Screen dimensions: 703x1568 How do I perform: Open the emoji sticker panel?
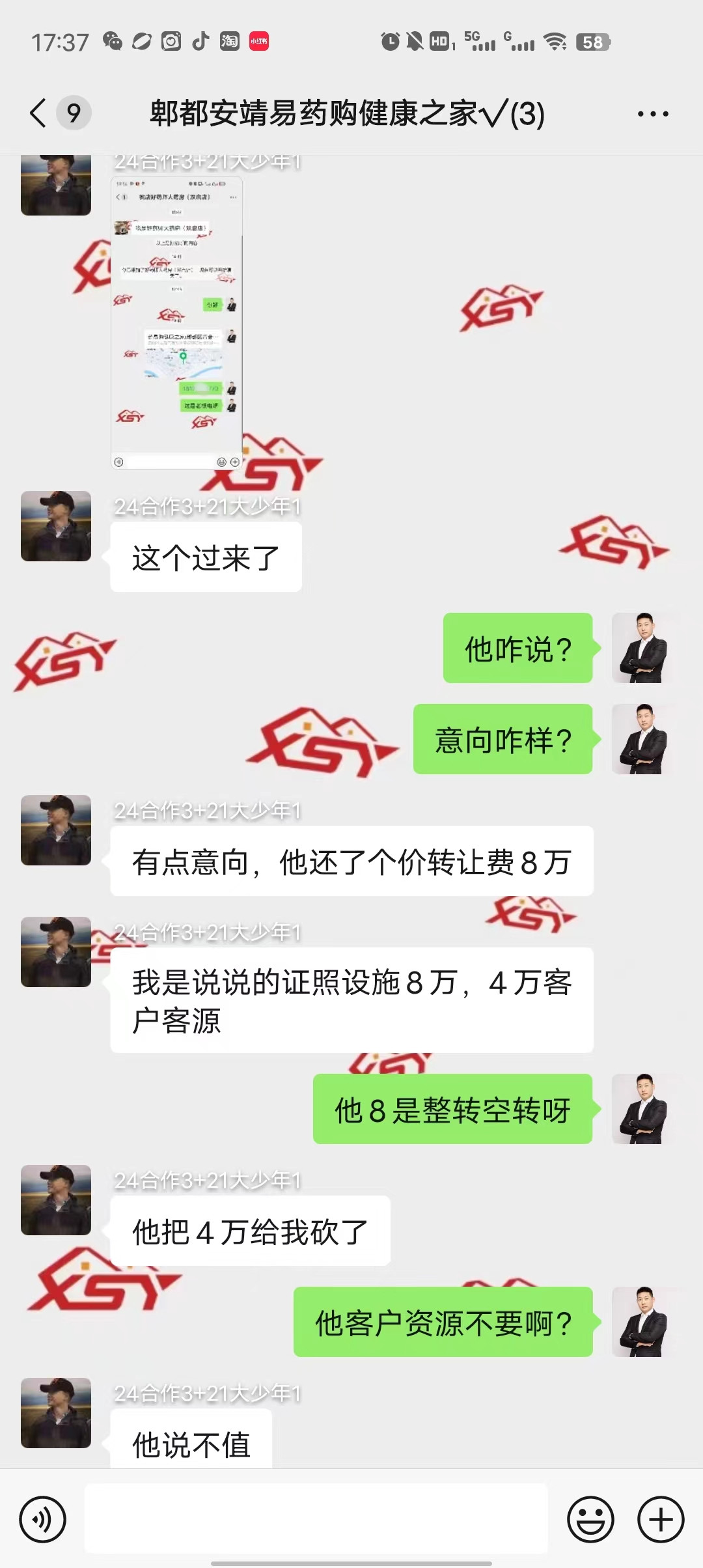pos(590,1520)
